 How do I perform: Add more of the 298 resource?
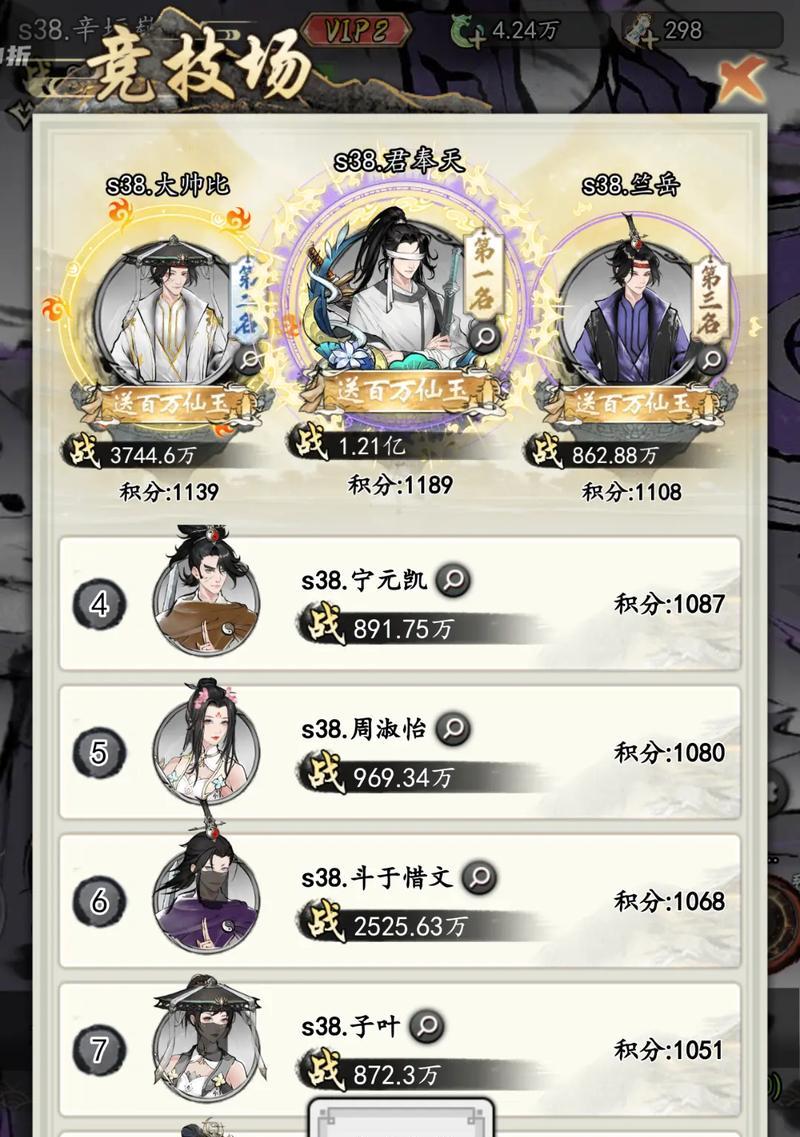coord(641,33)
